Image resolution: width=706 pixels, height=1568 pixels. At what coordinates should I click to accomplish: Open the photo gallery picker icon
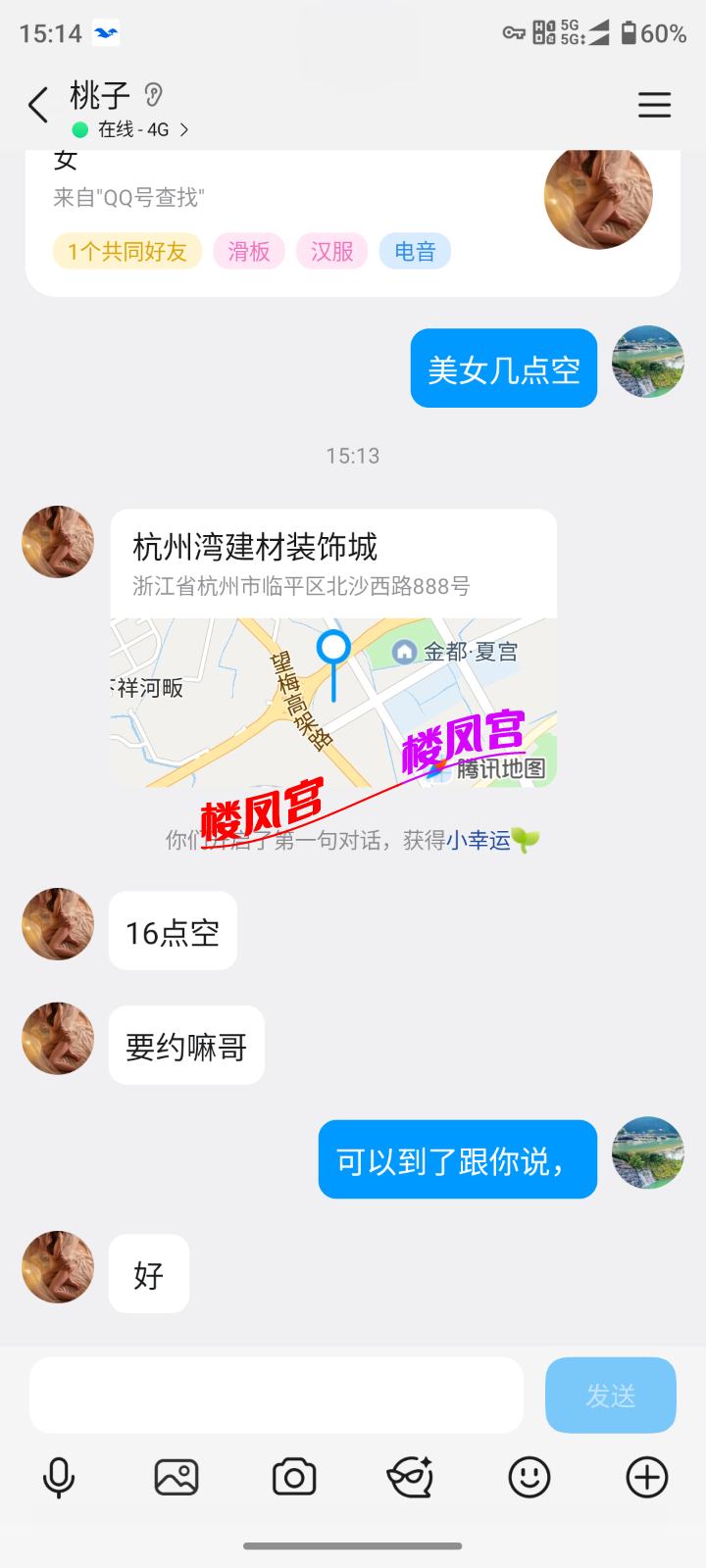coord(176,1478)
